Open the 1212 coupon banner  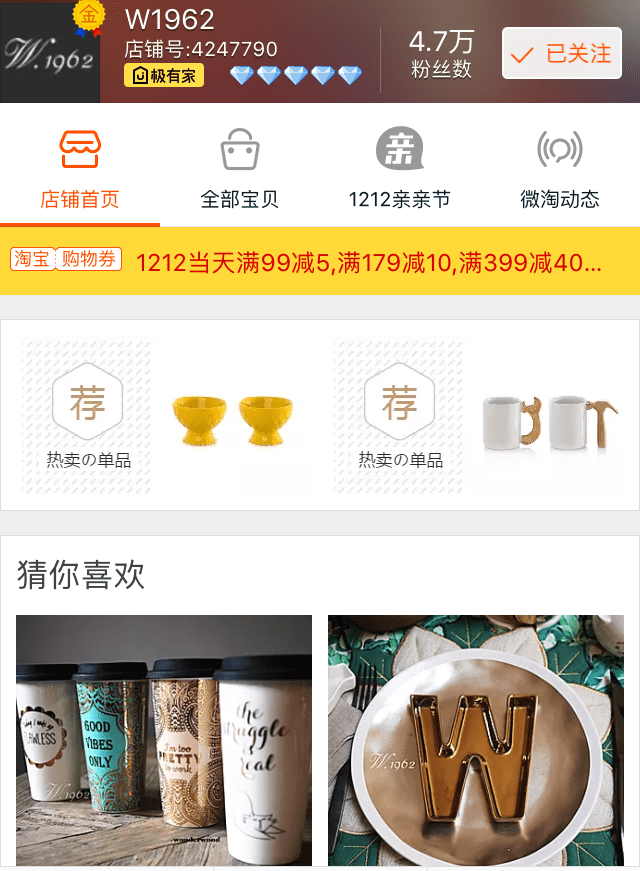click(x=320, y=262)
